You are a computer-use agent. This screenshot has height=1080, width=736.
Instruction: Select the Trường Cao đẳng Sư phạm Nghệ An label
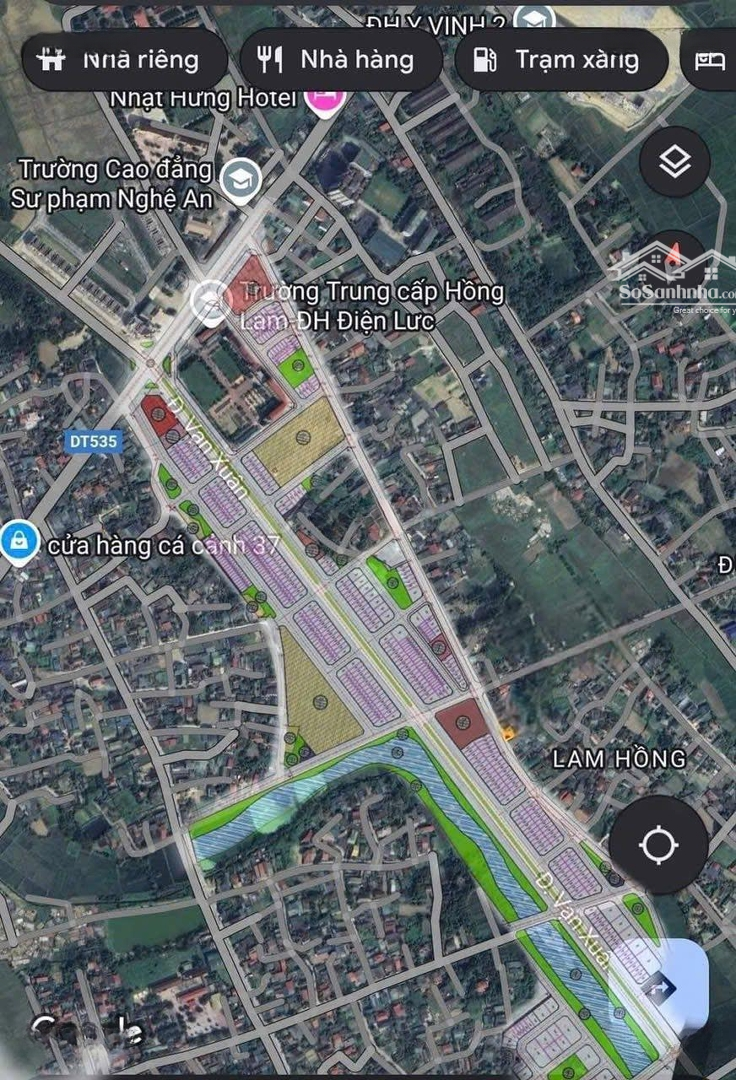(113, 182)
